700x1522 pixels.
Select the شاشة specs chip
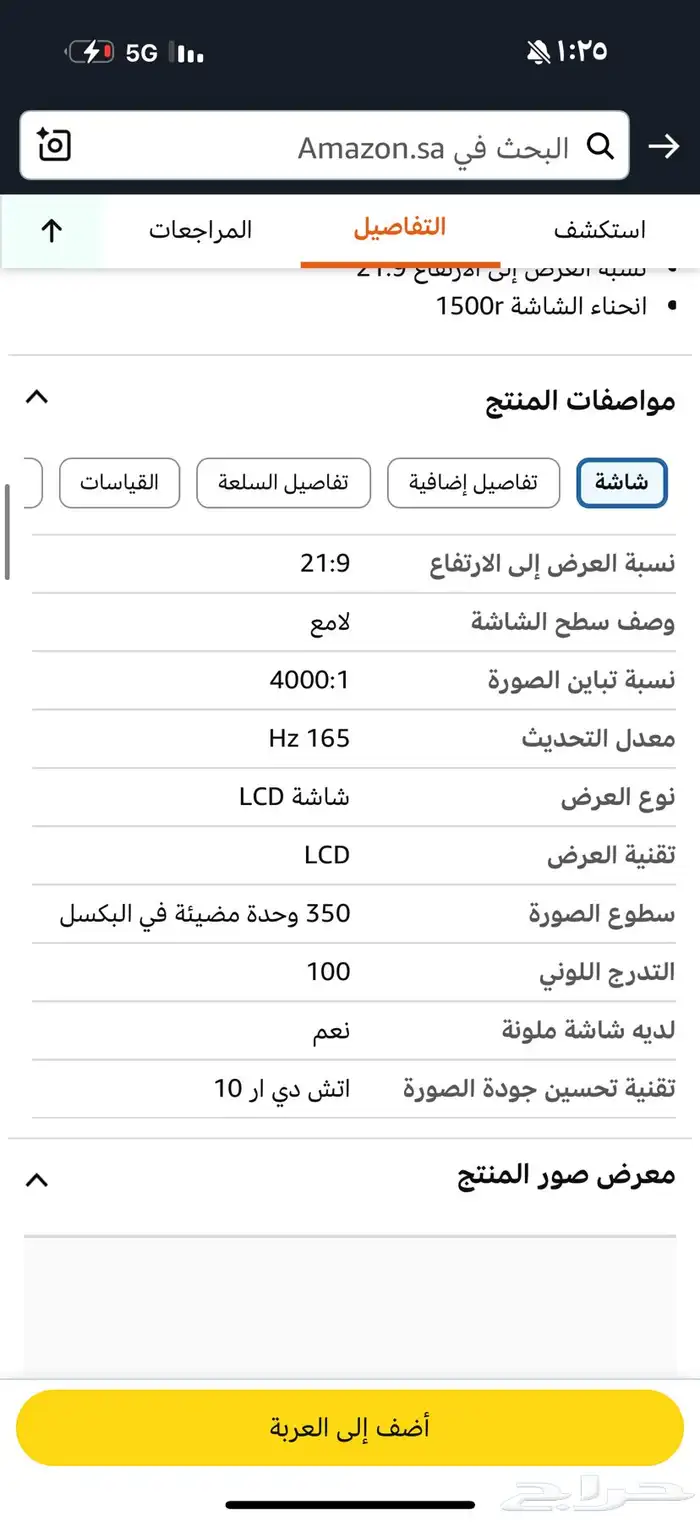tap(622, 484)
